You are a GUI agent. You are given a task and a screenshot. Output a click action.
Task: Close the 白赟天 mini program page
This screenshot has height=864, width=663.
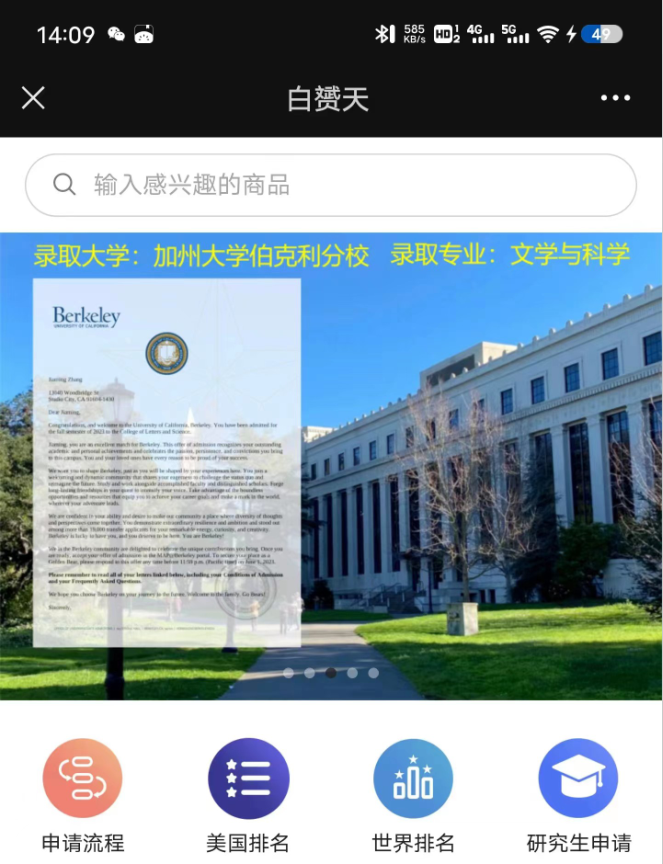pos(33,97)
